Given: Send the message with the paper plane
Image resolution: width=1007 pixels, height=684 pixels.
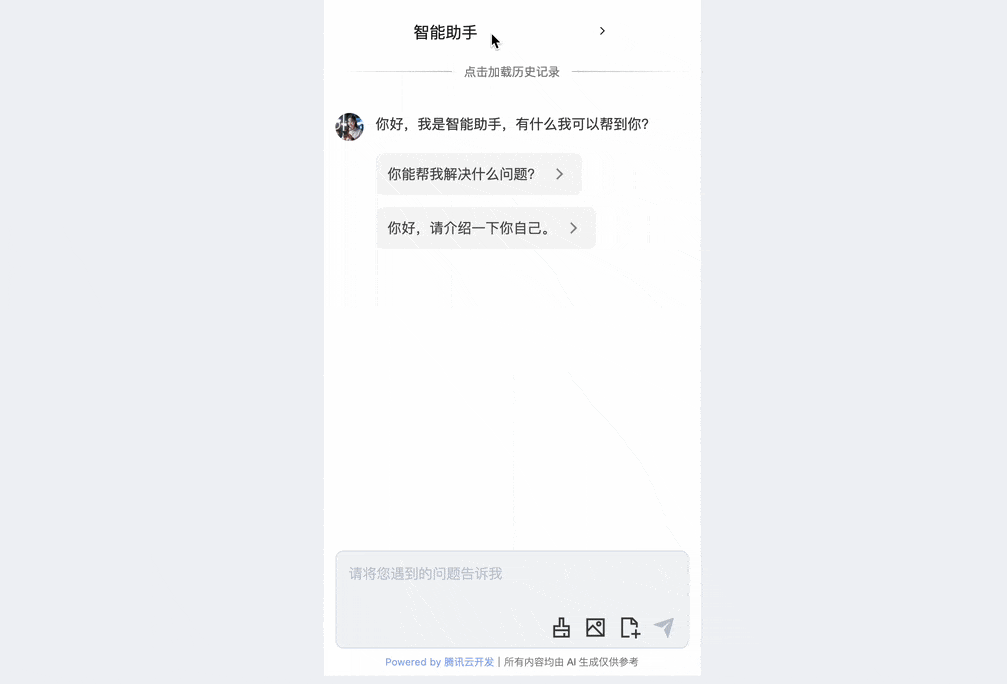Looking at the screenshot, I should (664, 627).
